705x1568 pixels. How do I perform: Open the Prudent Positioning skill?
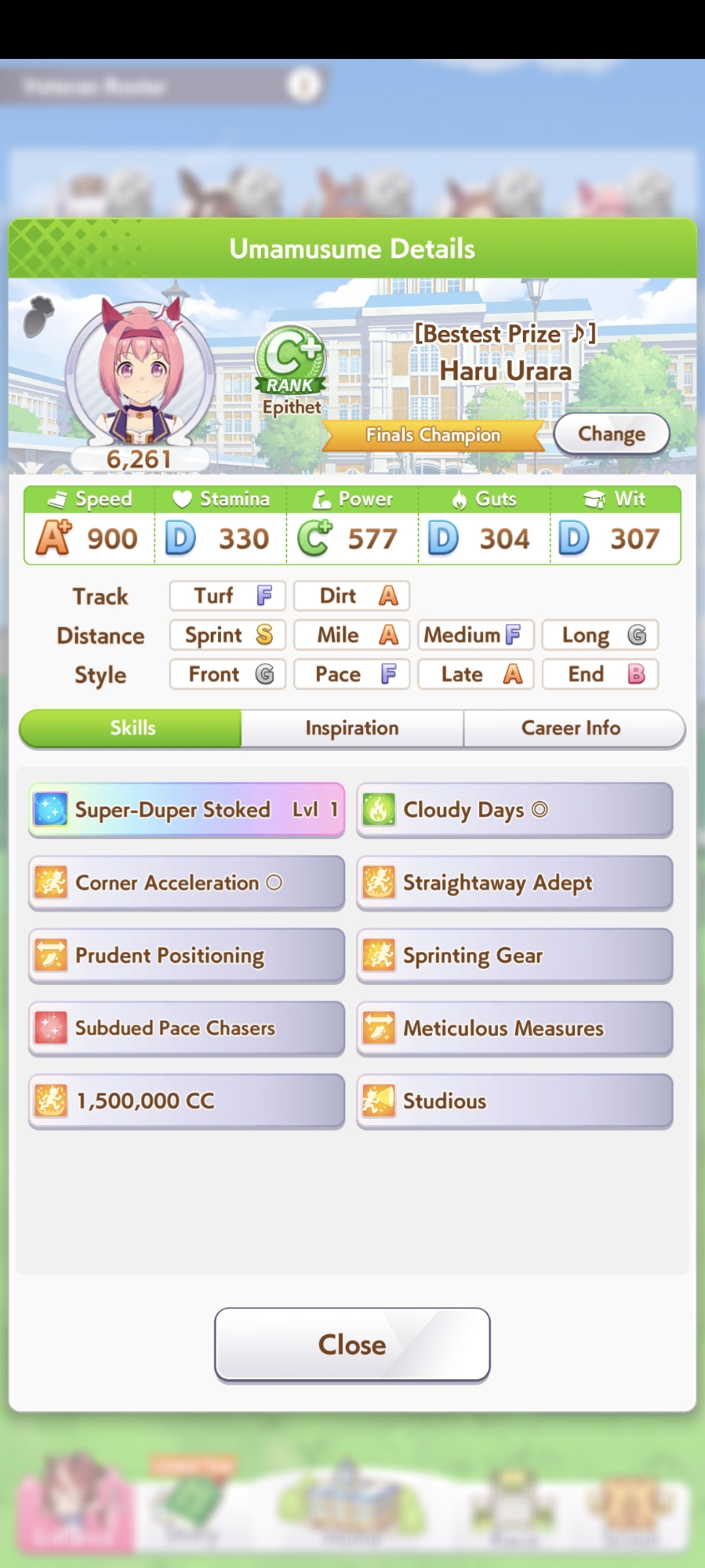coord(187,955)
